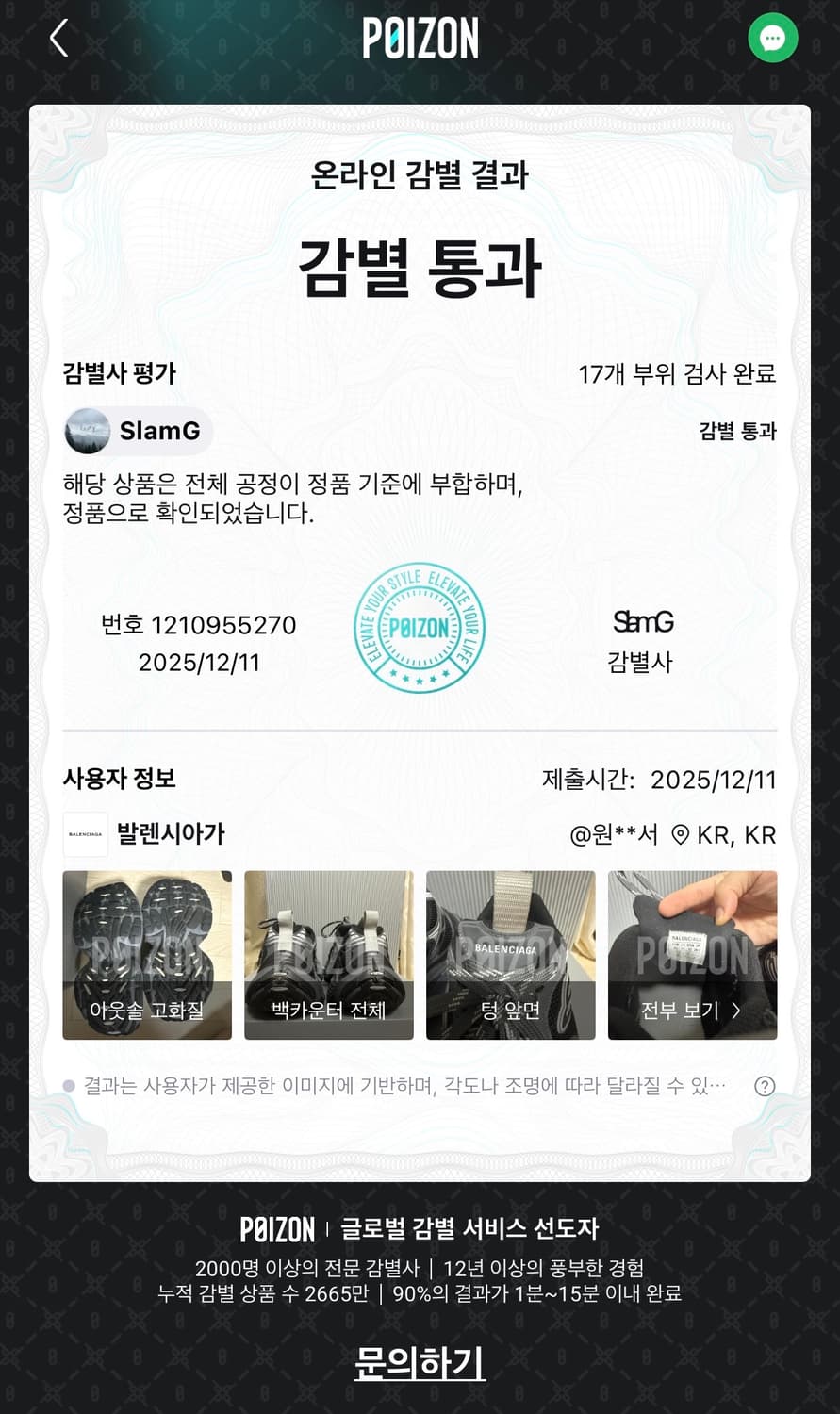Click the POIZON logo in the footer
The image size is (840, 1414).
click(274, 1230)
